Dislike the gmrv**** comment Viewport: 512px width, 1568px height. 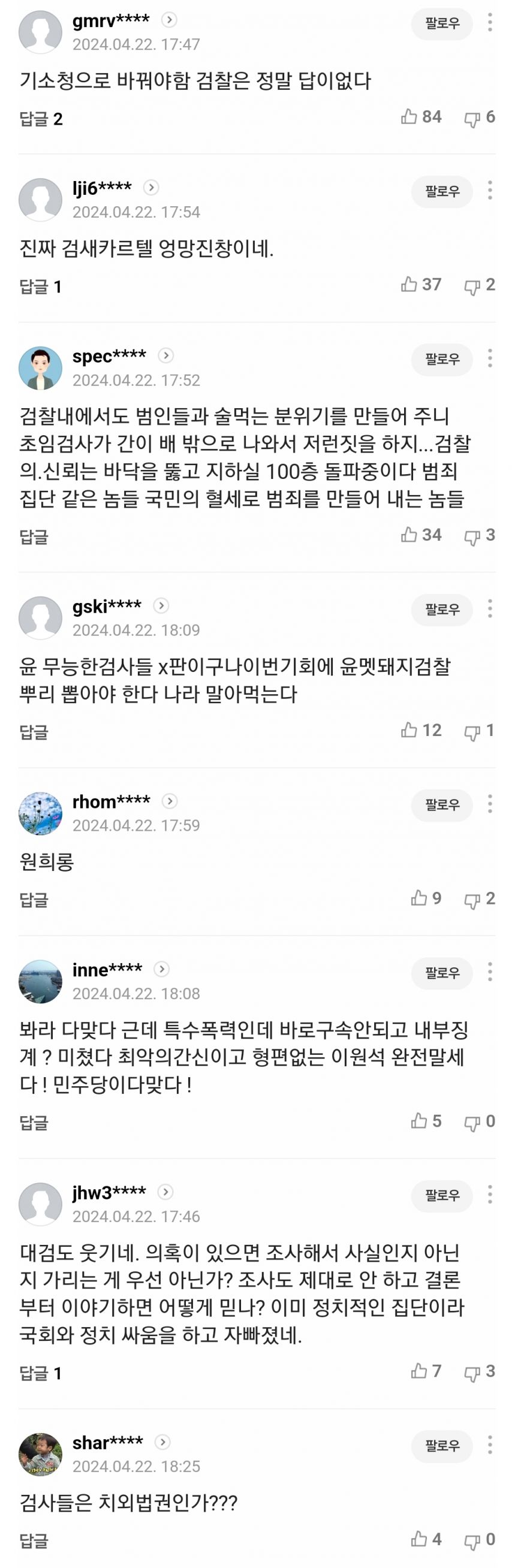coord(480,117)
